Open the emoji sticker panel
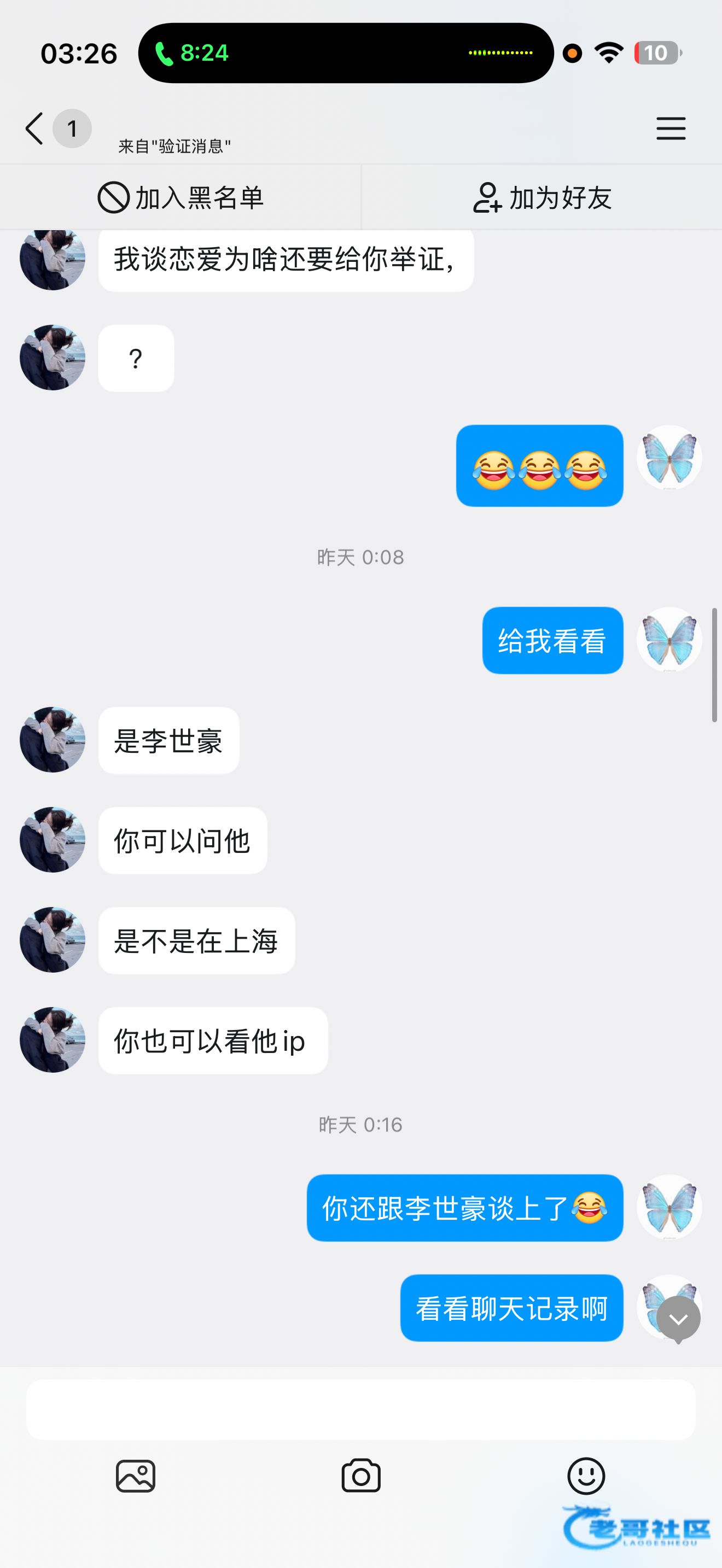Viewport: 722px width, 1568px height. coord(586,1476)
